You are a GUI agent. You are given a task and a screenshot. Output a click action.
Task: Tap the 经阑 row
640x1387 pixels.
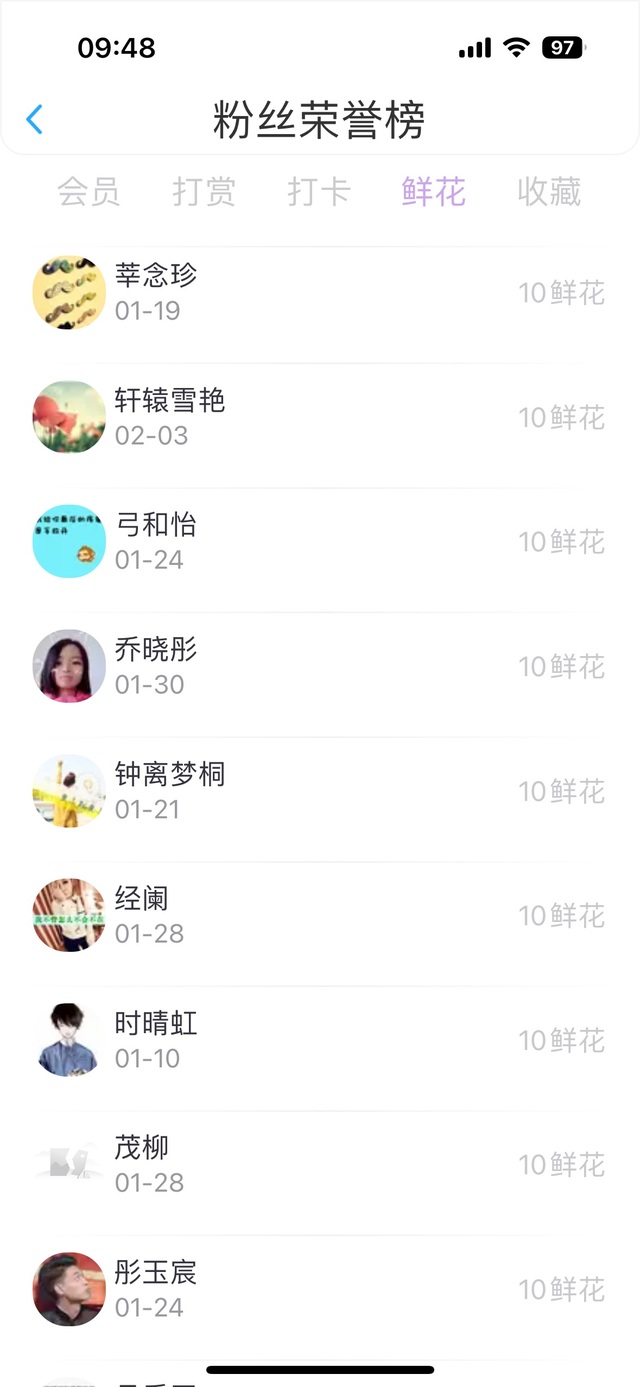coord(320,915)
